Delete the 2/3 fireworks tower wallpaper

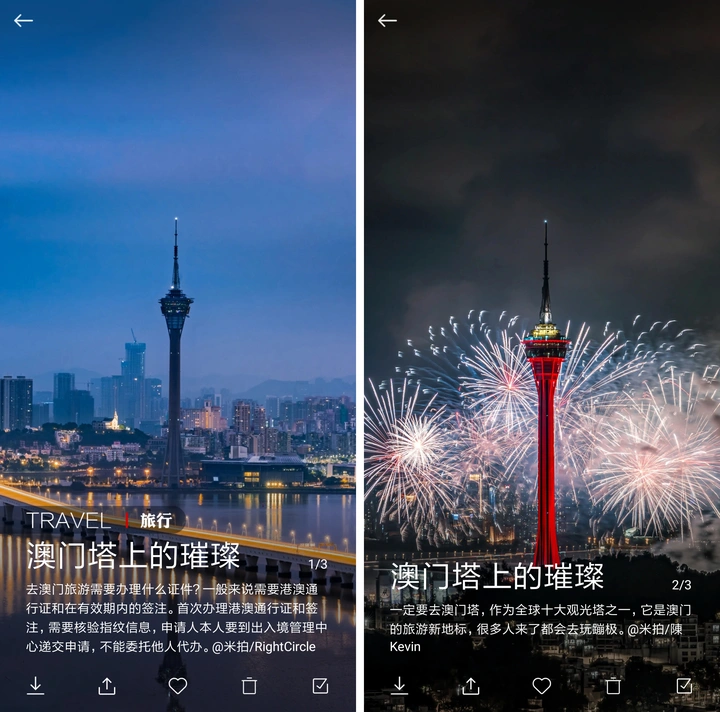pos(613,686)
